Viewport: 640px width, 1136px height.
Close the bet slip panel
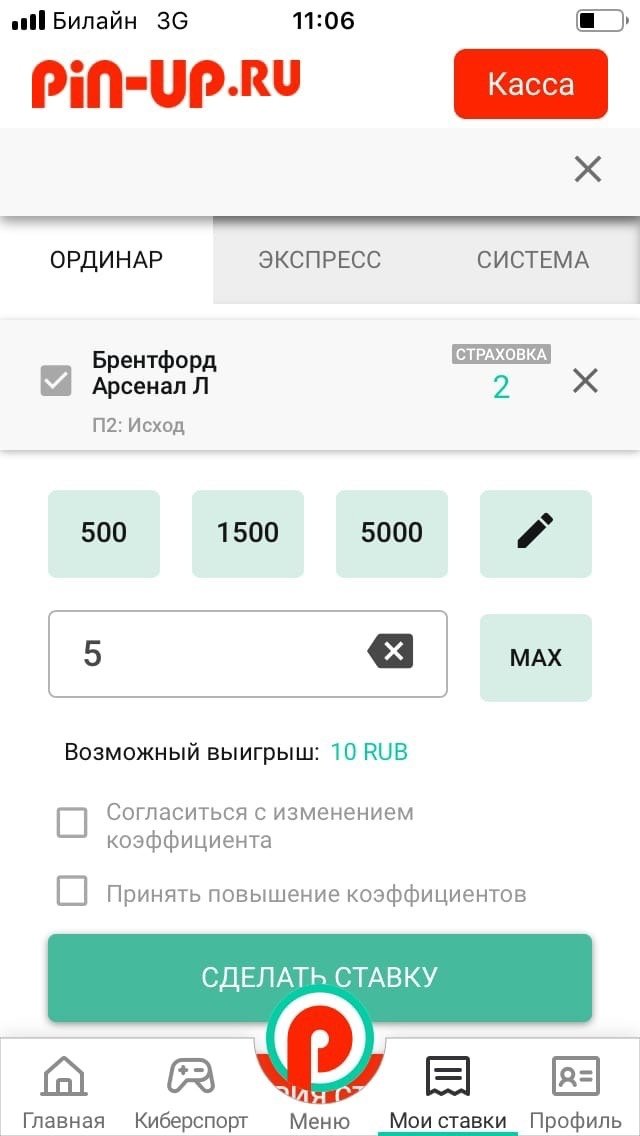click(x=588, y=169)
